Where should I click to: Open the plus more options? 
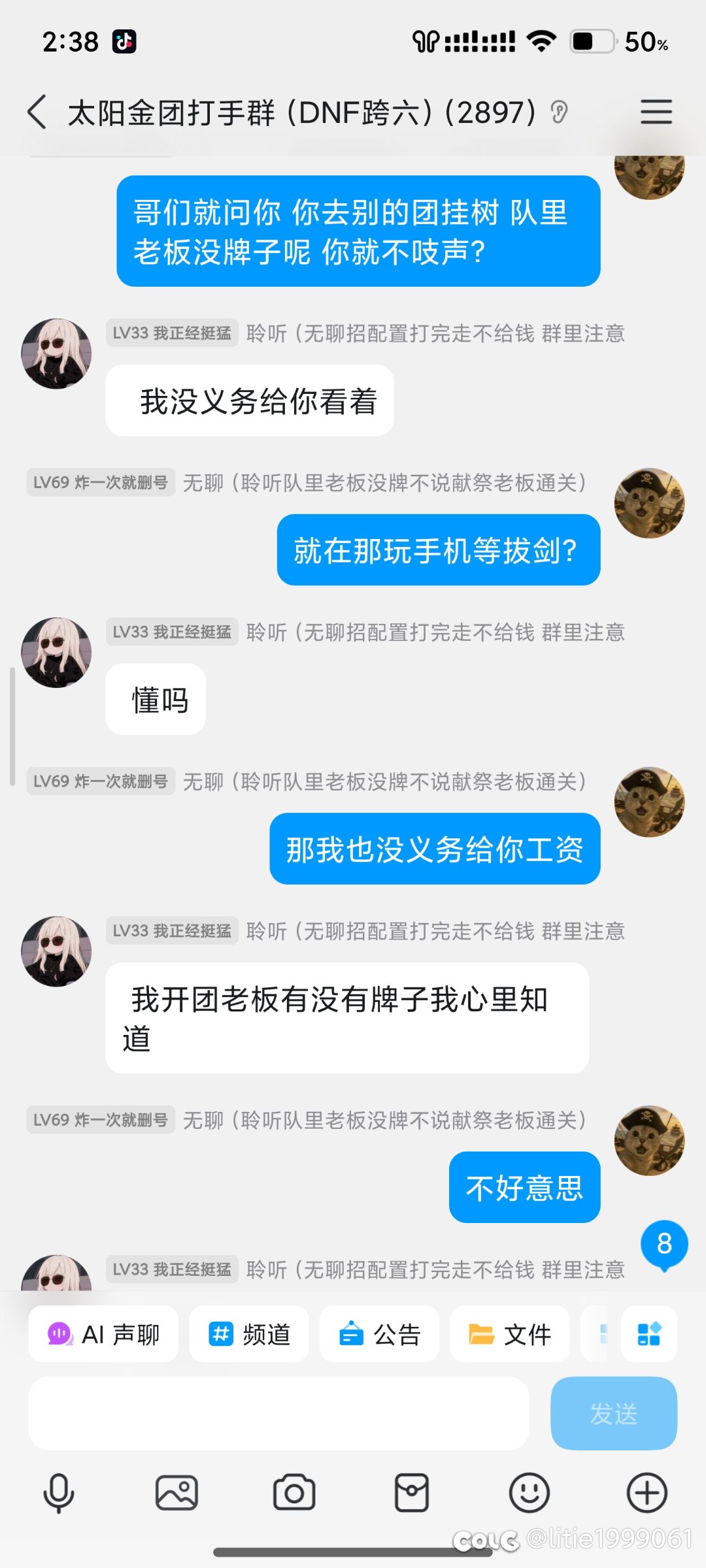pos(647,1494)
